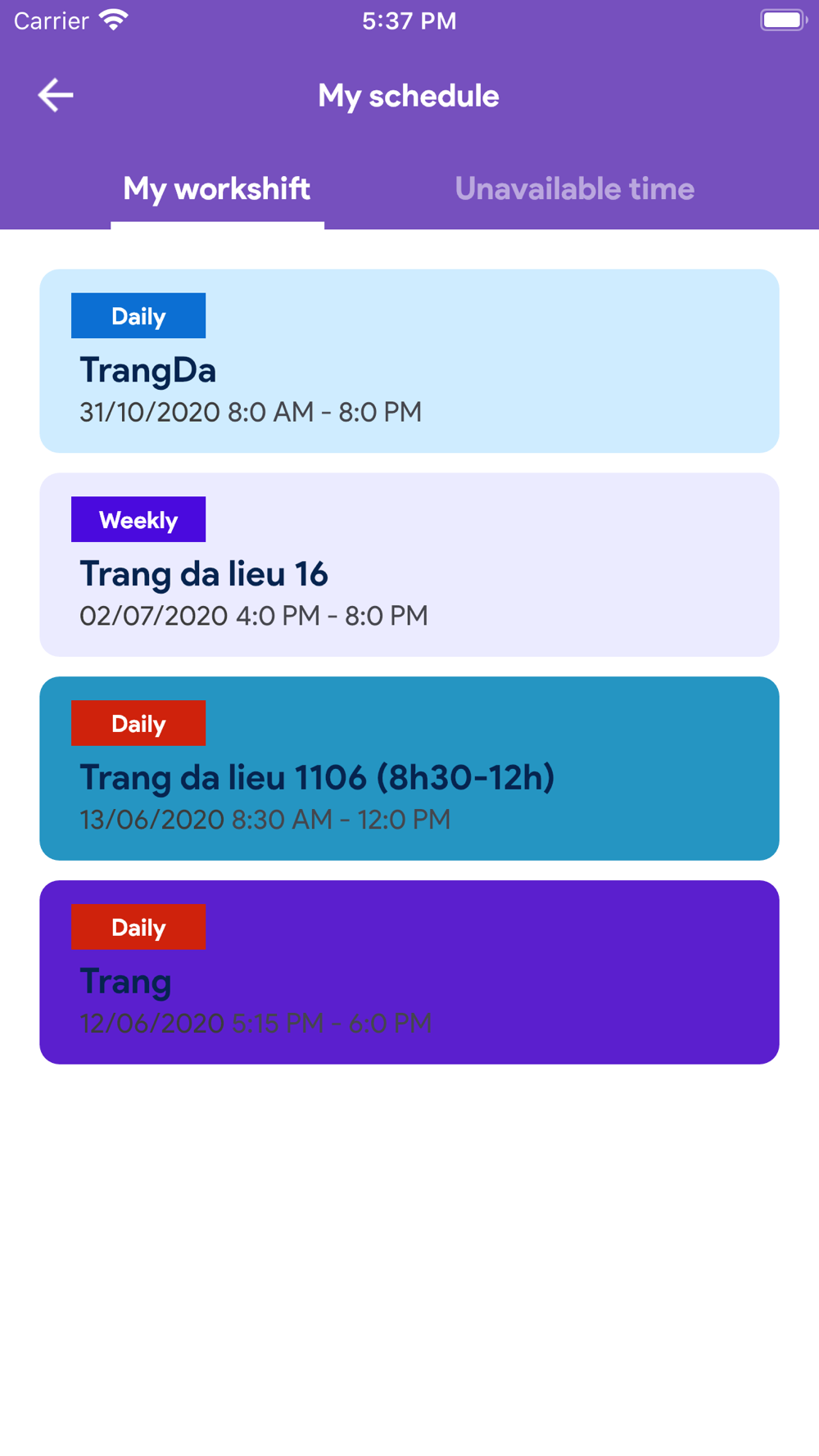The image size is (819, 1456).
Task: Open Trang da lieu 1106 (8h30-12h) shift
Action: point(409,769)
